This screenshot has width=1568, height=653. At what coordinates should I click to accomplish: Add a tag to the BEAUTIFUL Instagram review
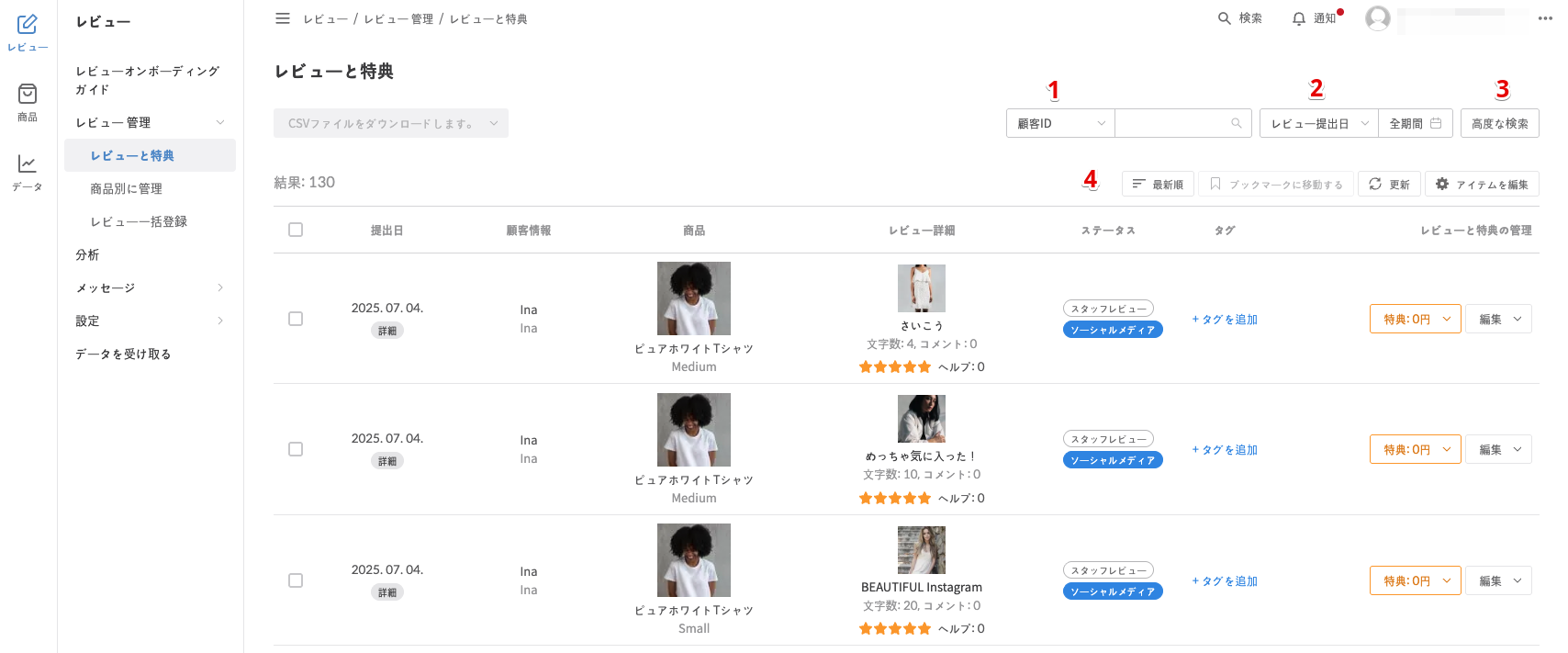1225,581
